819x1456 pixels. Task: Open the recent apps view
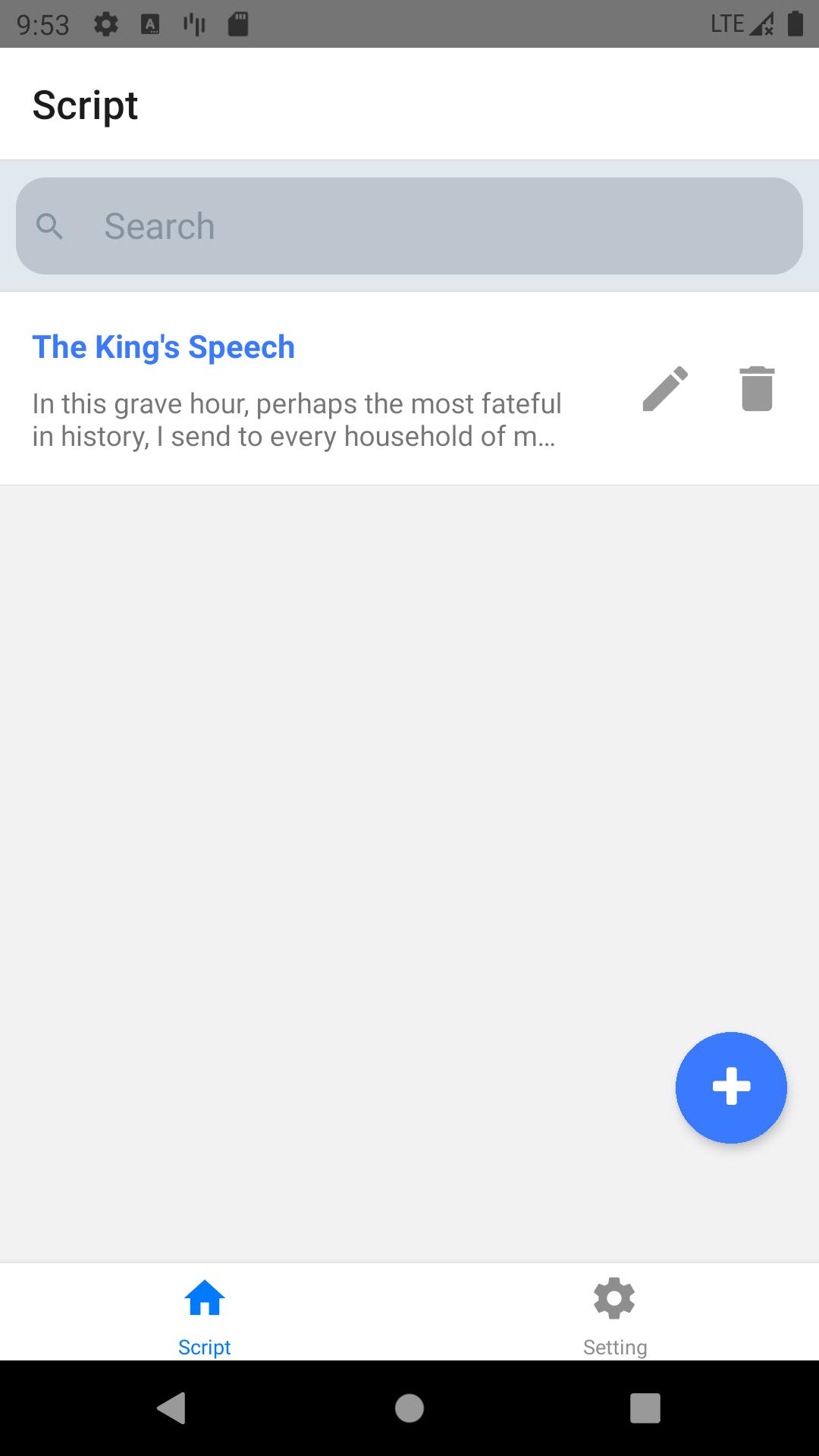click(645, 1408)
